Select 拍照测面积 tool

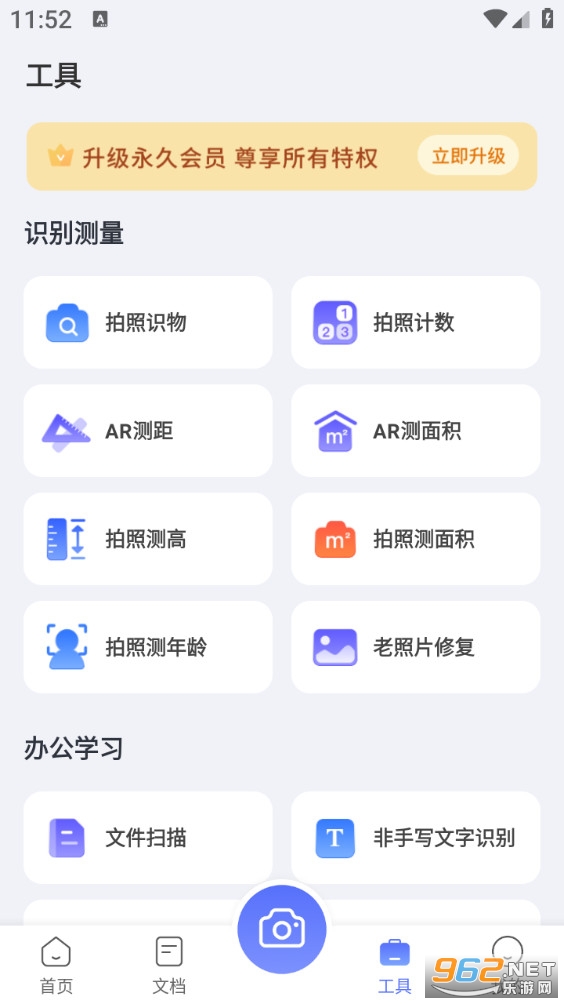[x=415, y=538]
